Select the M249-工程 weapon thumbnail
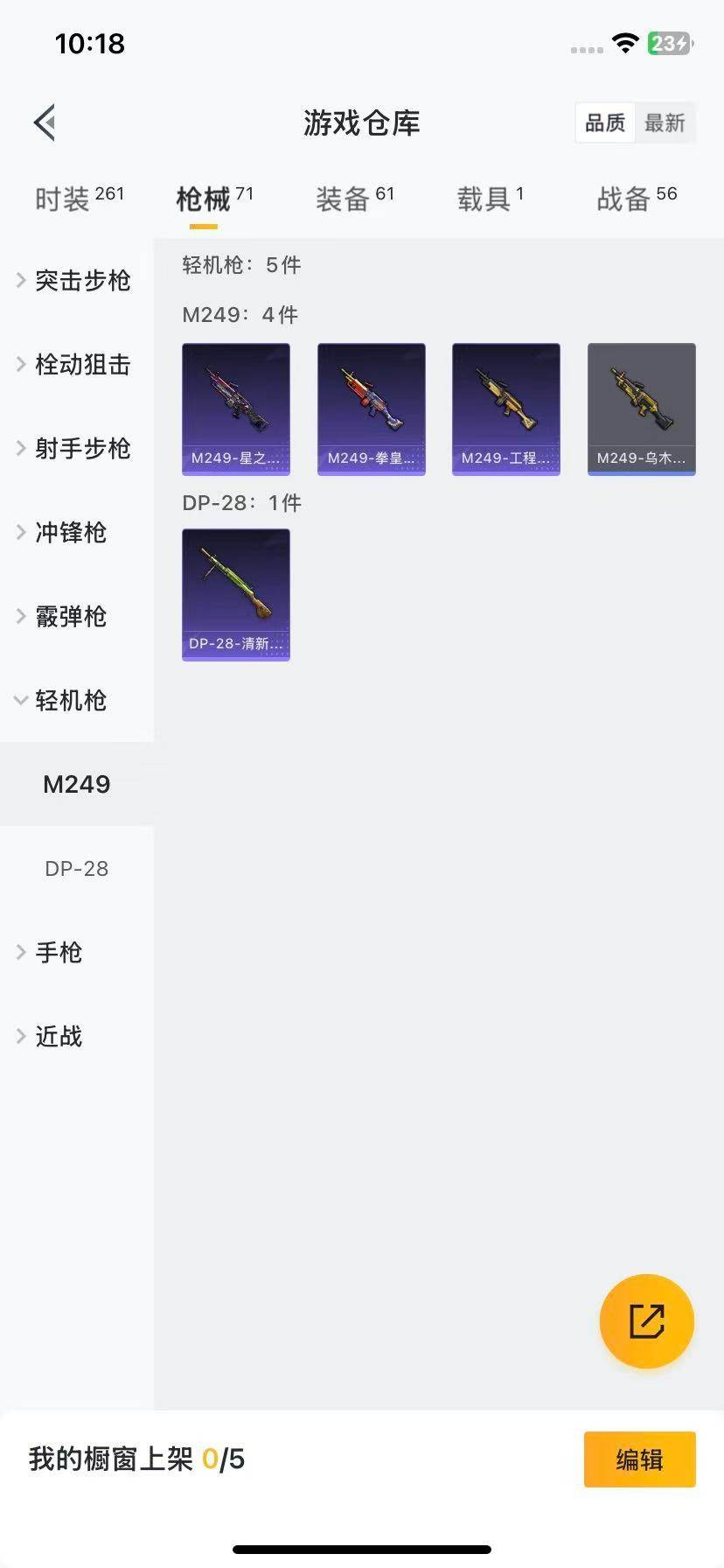The image size is (724, 1568). click(506, 409)
